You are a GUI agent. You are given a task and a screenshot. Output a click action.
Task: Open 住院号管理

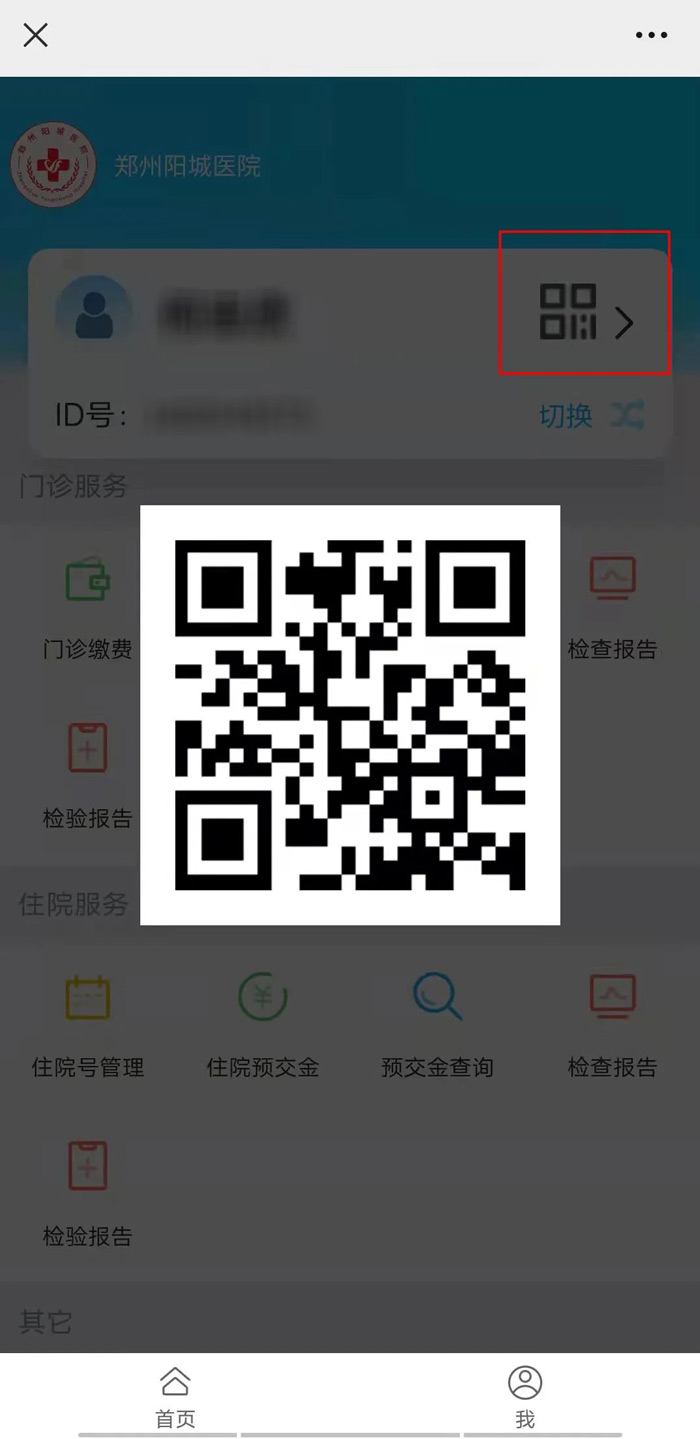click(88, 1024)
